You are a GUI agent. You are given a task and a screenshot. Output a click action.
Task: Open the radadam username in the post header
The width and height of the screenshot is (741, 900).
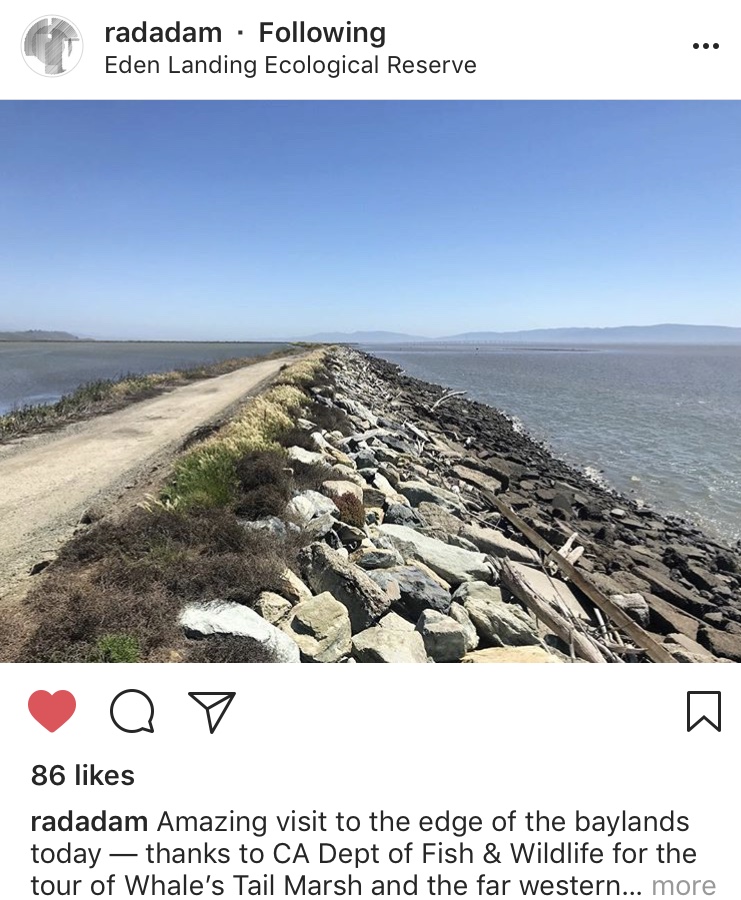tap(162, 32)
